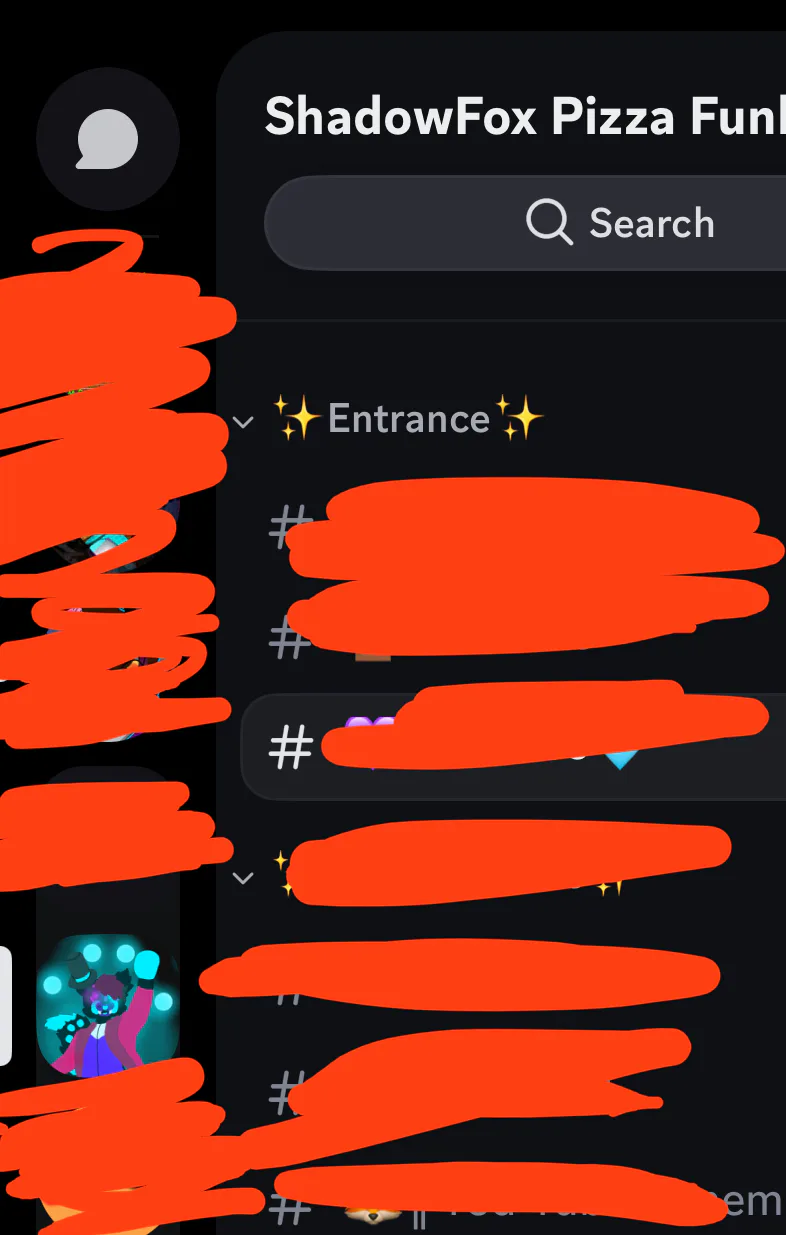Open the ShadowFox Pizza server header
786x1235 pixels.
[520, 118]
